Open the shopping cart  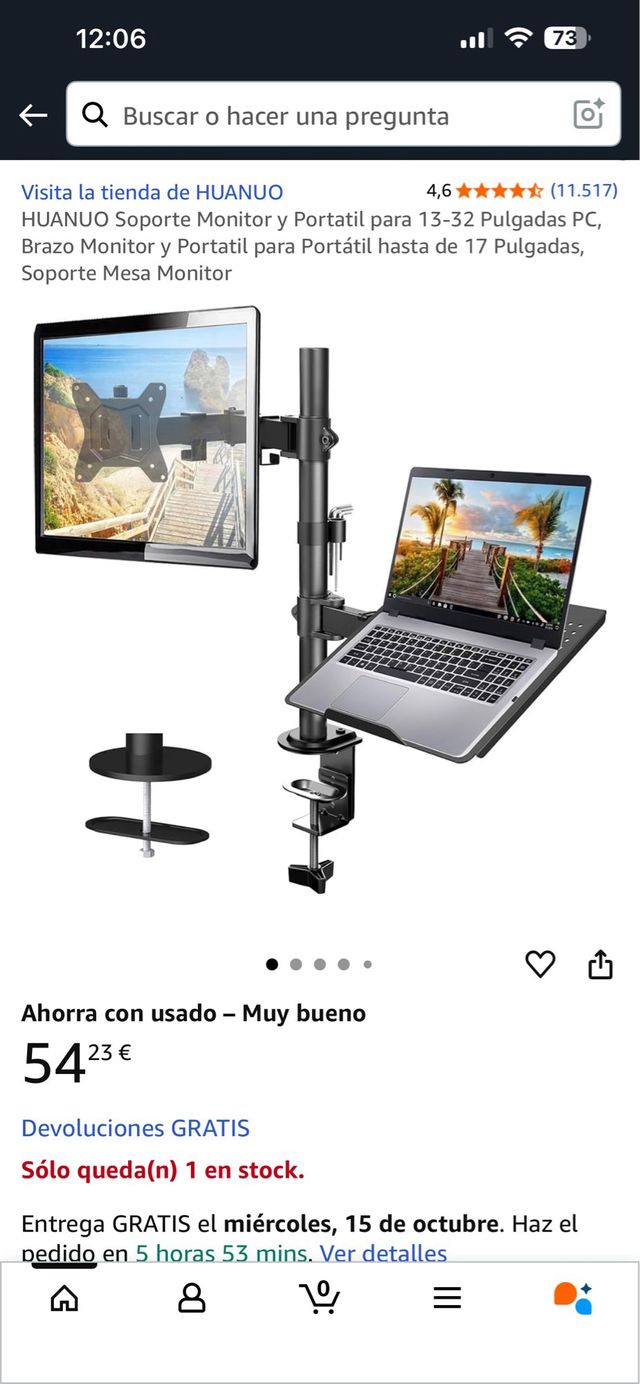point(319,1298)
